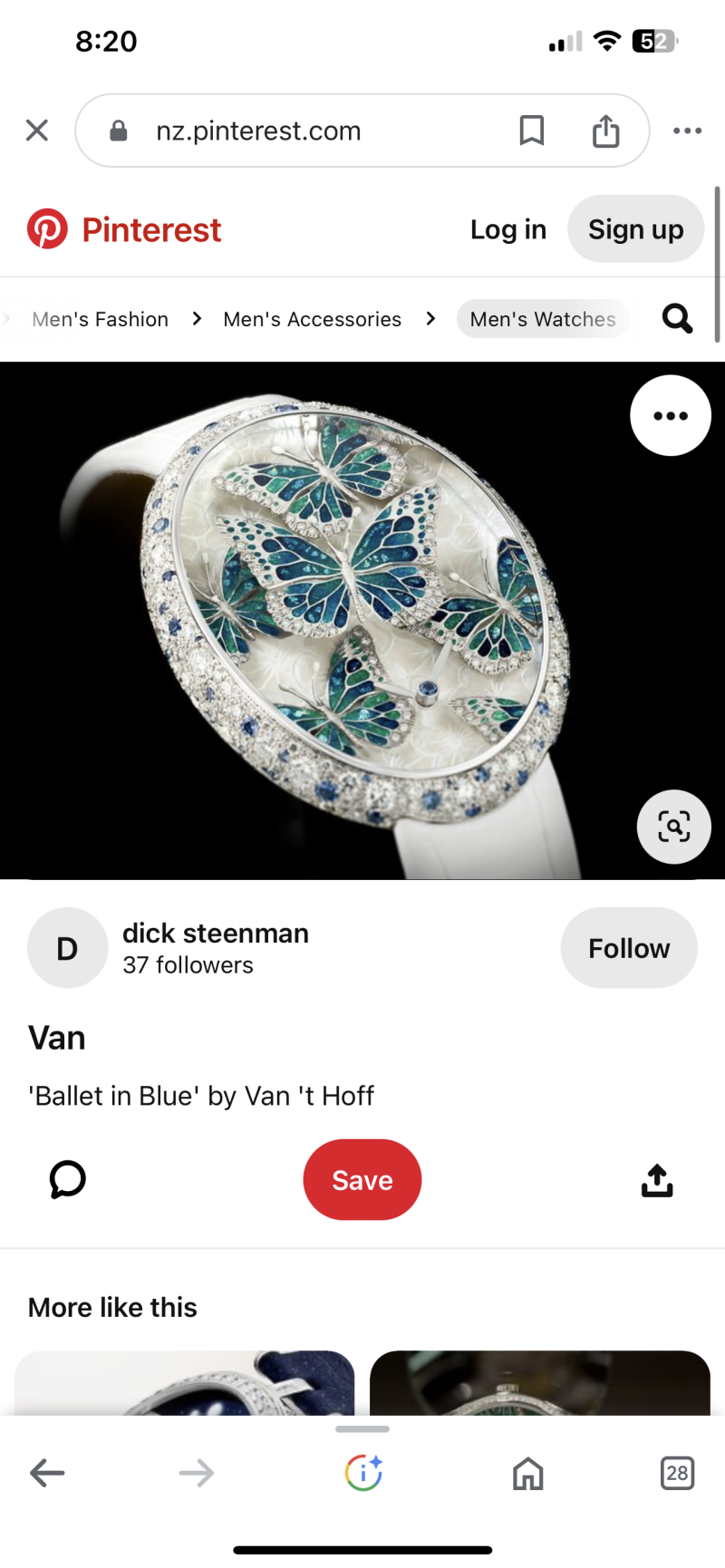Open the Men's Fashion breadcrumb
The image size is (725, 1568).
point(100,319)
